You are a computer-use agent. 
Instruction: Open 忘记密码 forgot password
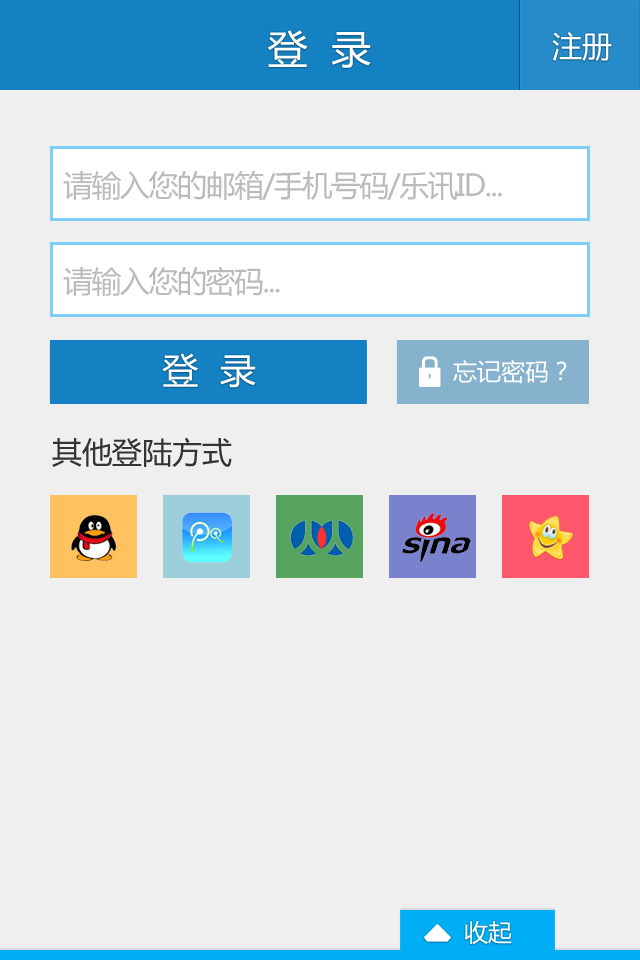point(493,372)
